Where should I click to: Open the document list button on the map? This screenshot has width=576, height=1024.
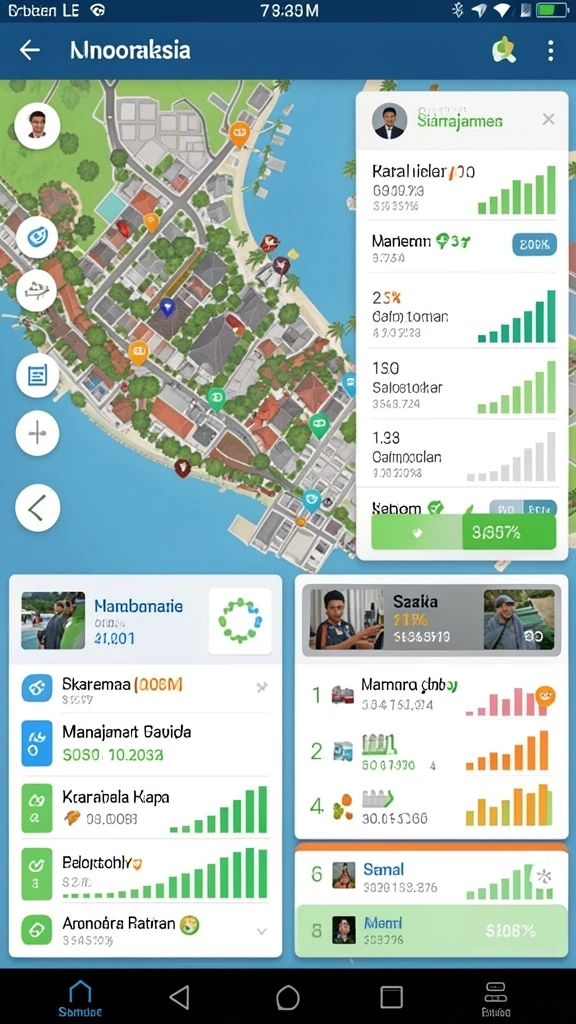click(37, 375)
